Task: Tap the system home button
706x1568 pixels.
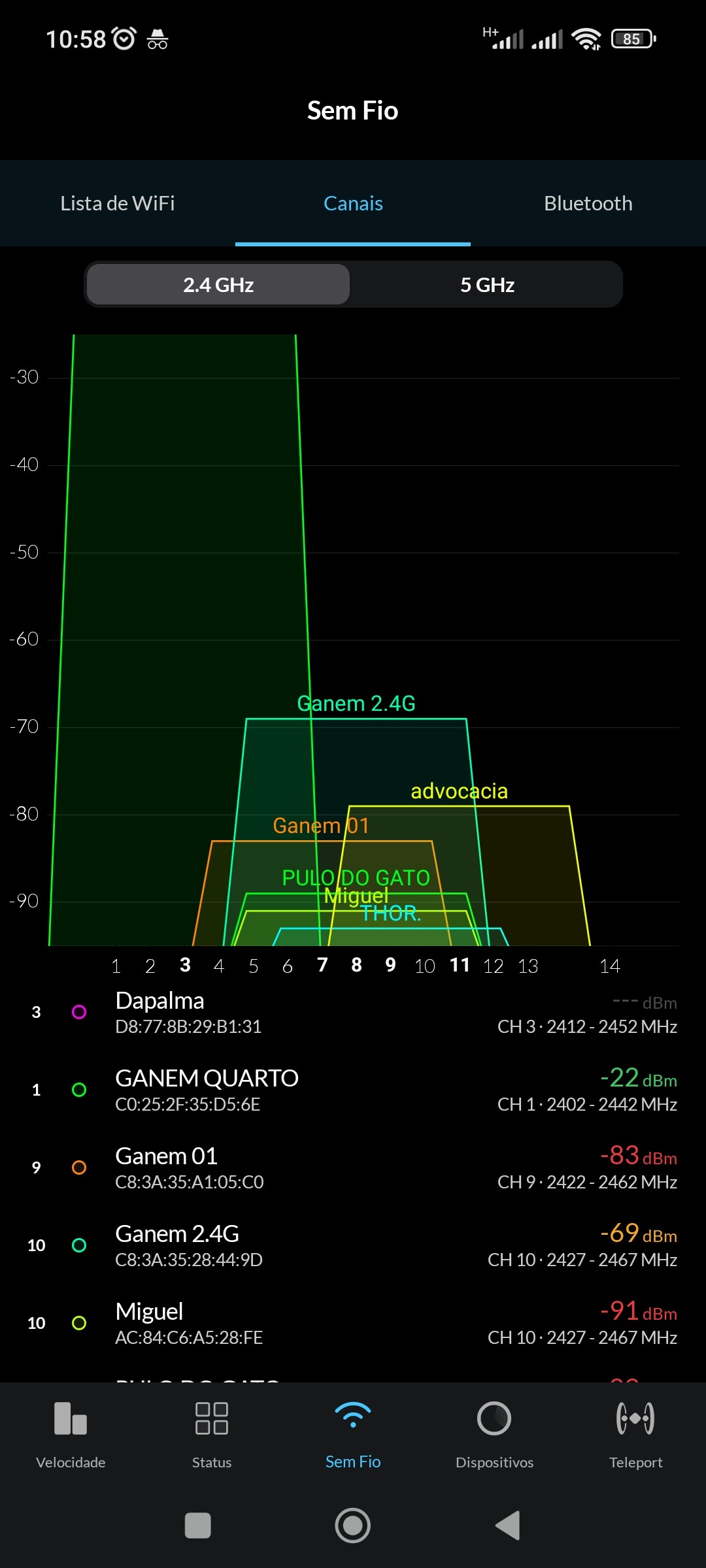Action: tap(353, 1526)
